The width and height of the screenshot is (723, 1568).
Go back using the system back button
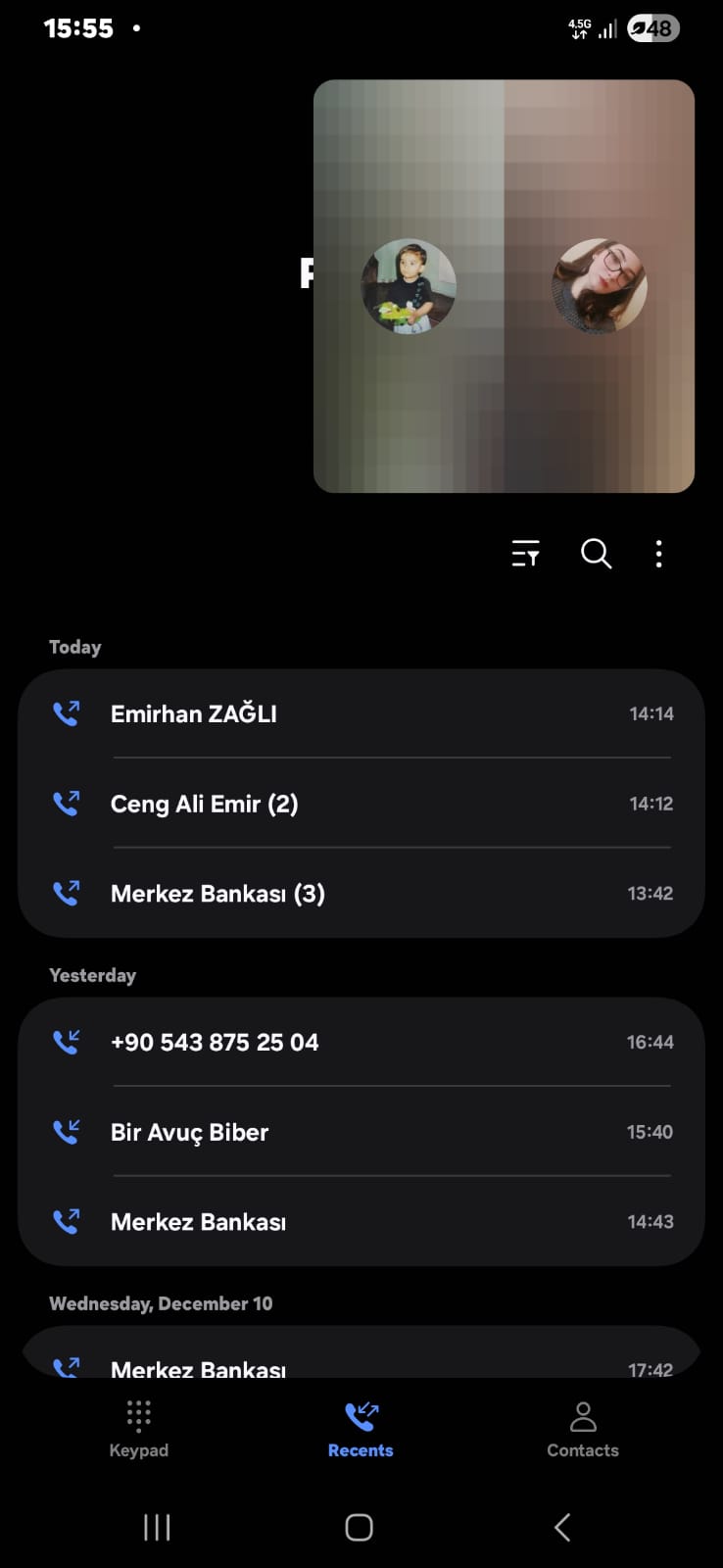[x=562, y=1527]
